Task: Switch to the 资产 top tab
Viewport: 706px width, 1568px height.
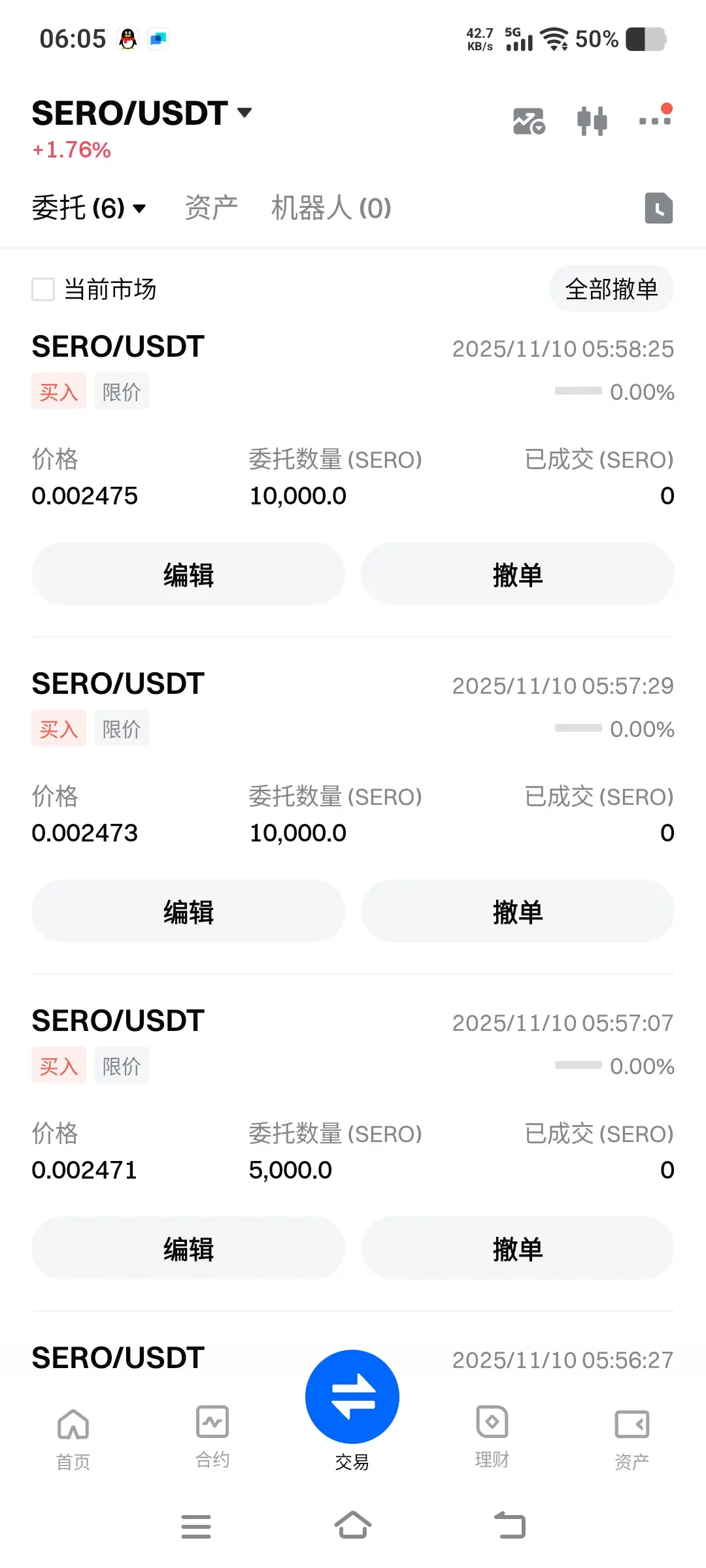Action: (x=211, y=208)
